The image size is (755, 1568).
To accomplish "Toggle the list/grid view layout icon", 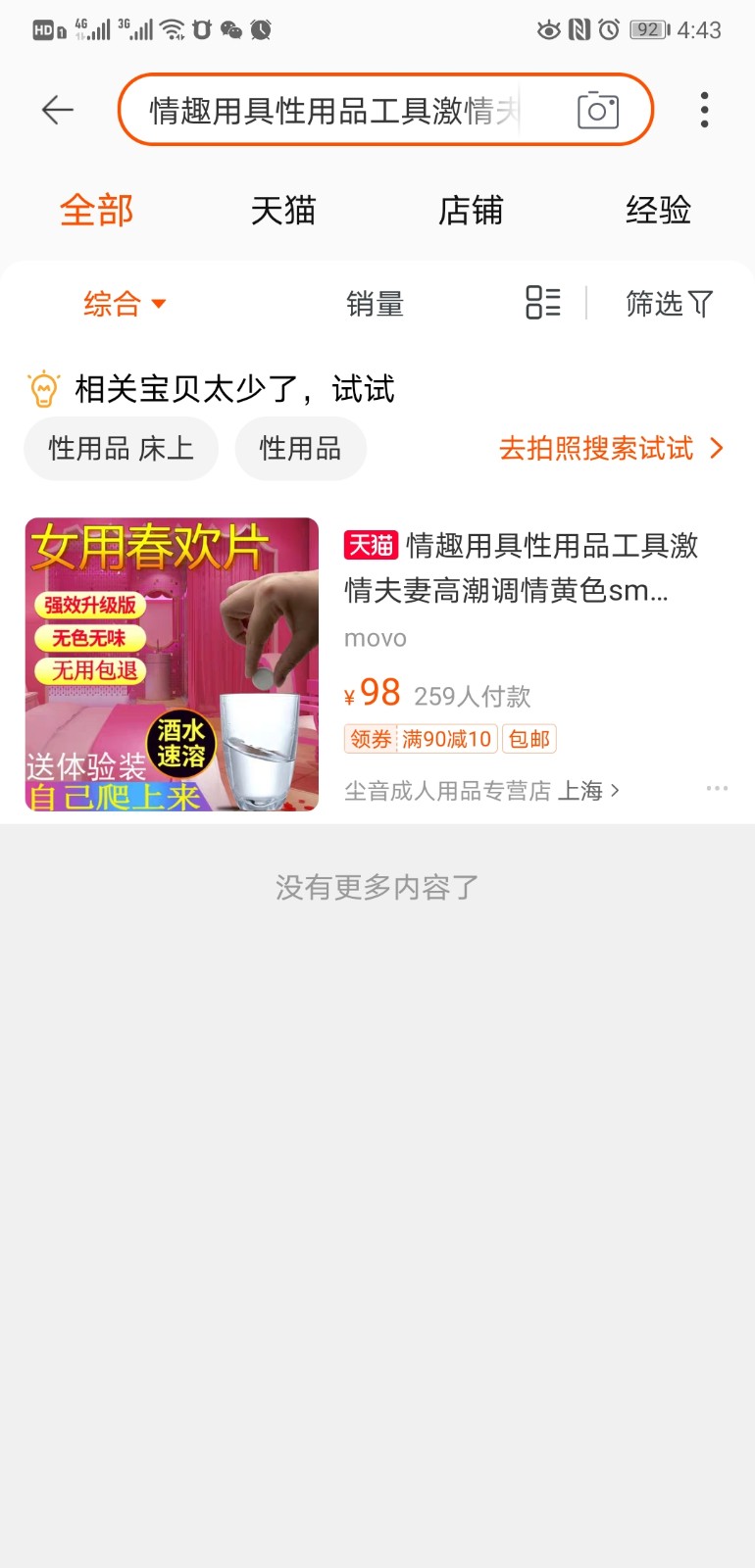I will click(x=542, y=303).
